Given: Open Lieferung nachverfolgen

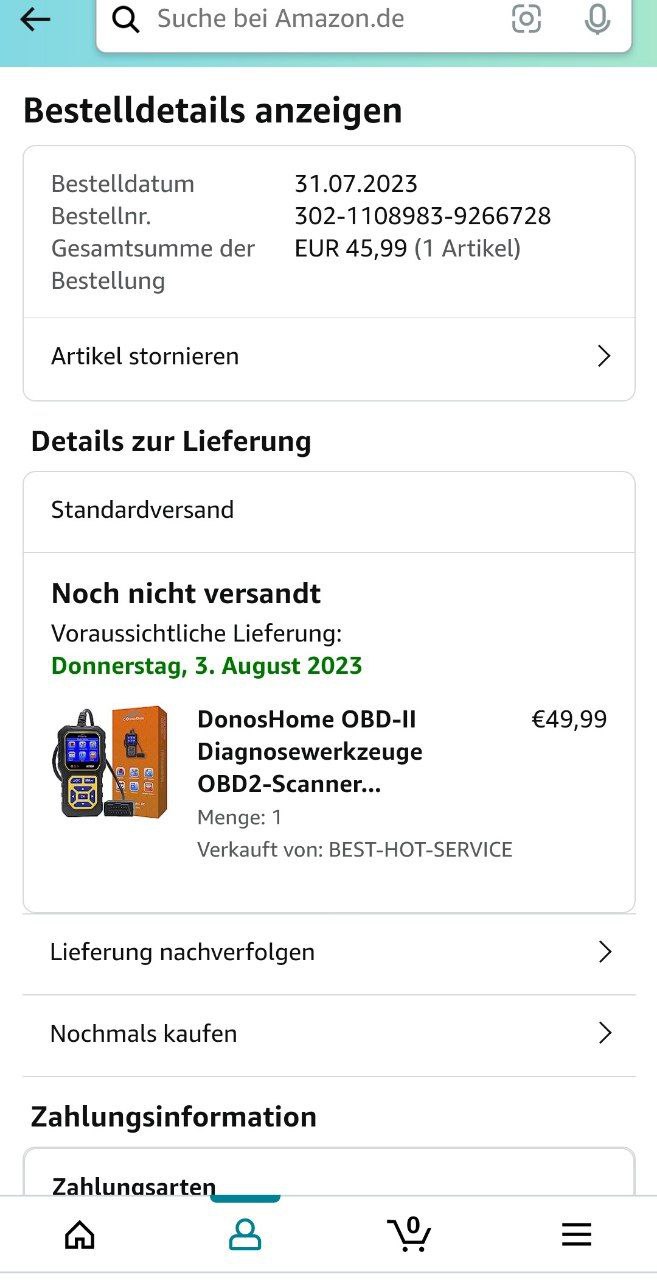Looking at the screenshot, I should click(328, 953).
